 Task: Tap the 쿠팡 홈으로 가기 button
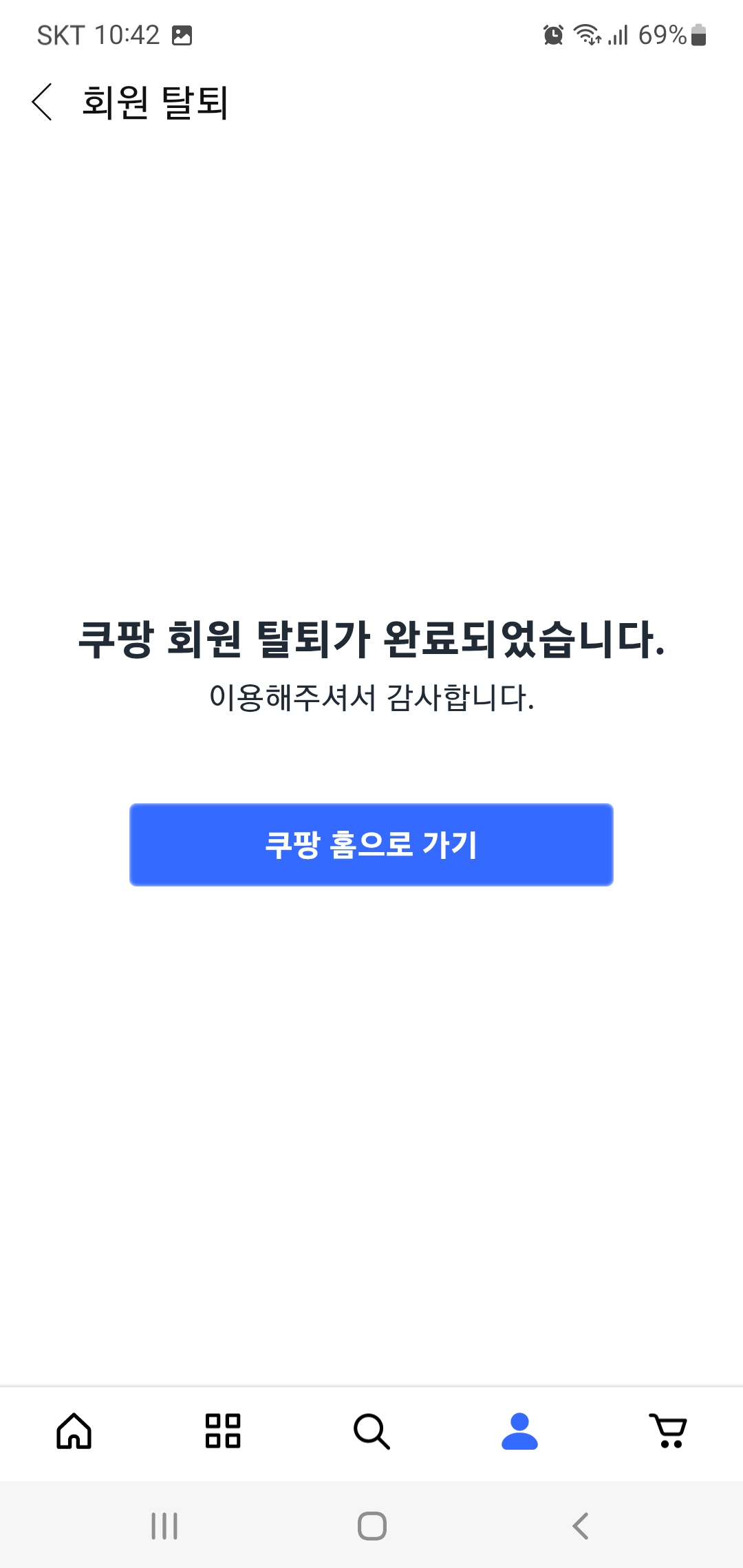(371, 845)
